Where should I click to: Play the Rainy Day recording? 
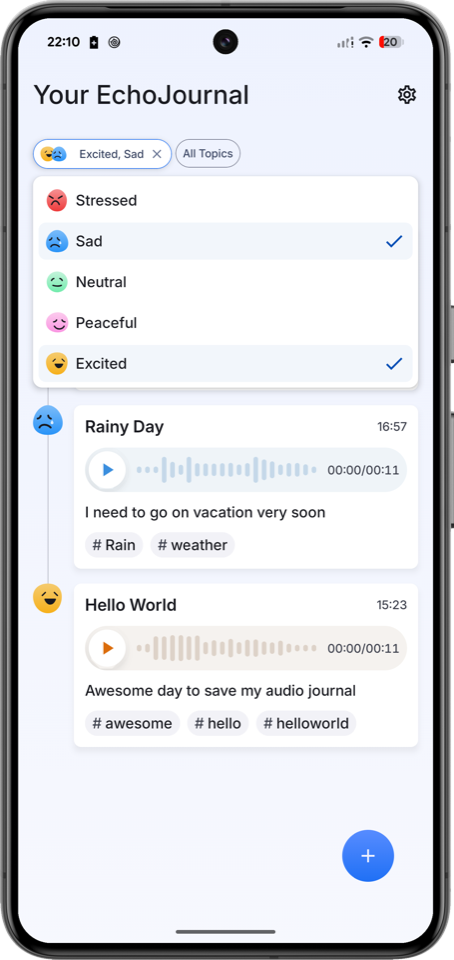tap(108, 470)
